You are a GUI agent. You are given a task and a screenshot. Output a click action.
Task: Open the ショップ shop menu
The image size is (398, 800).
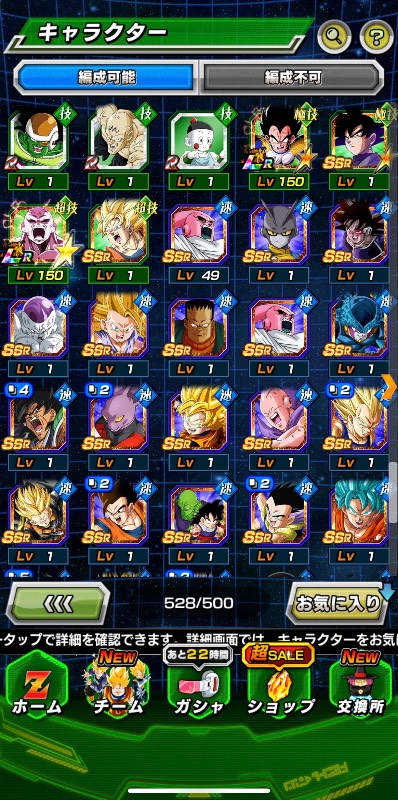pos(280,686)
